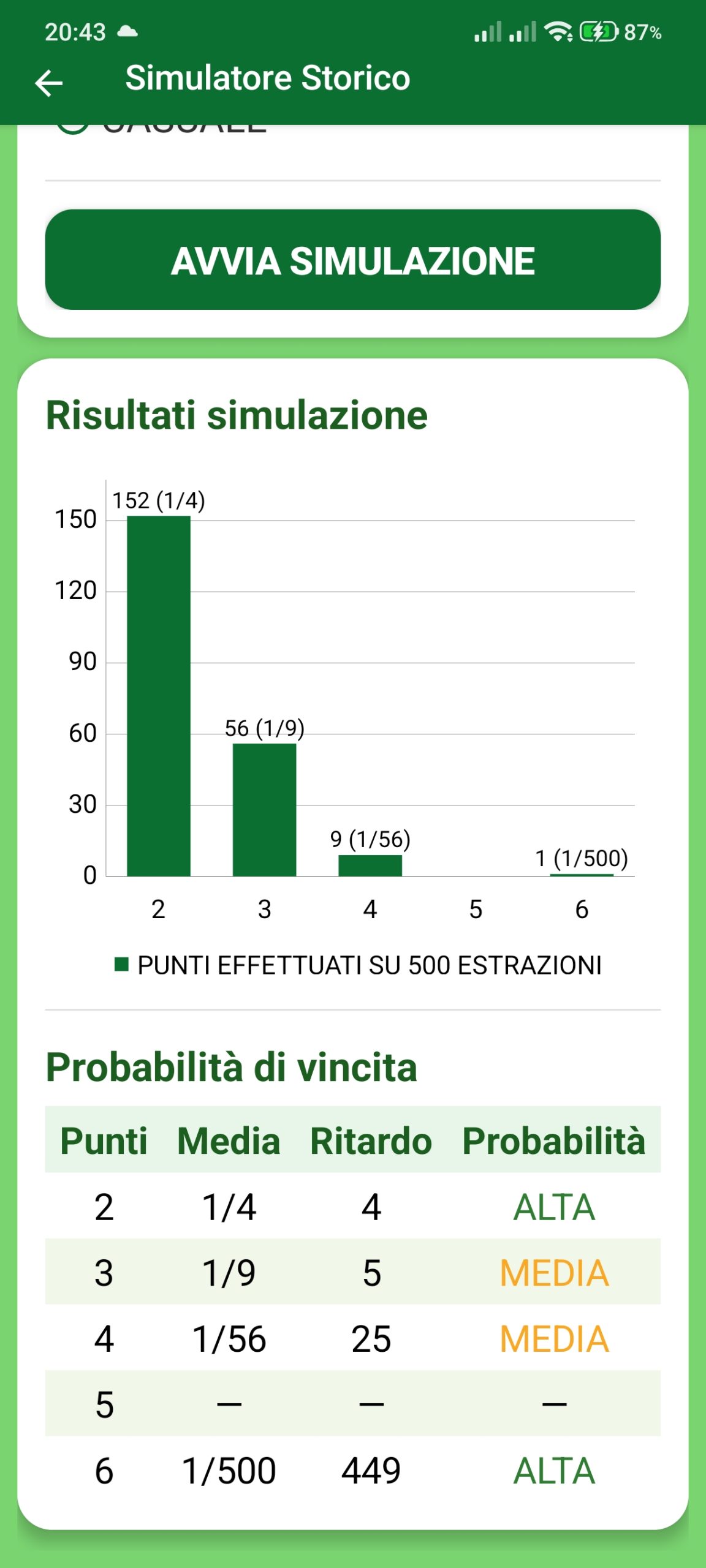
Task: Start the simulation with AVVIA SIMULAZIONE
Action: [x=353, y=260]
